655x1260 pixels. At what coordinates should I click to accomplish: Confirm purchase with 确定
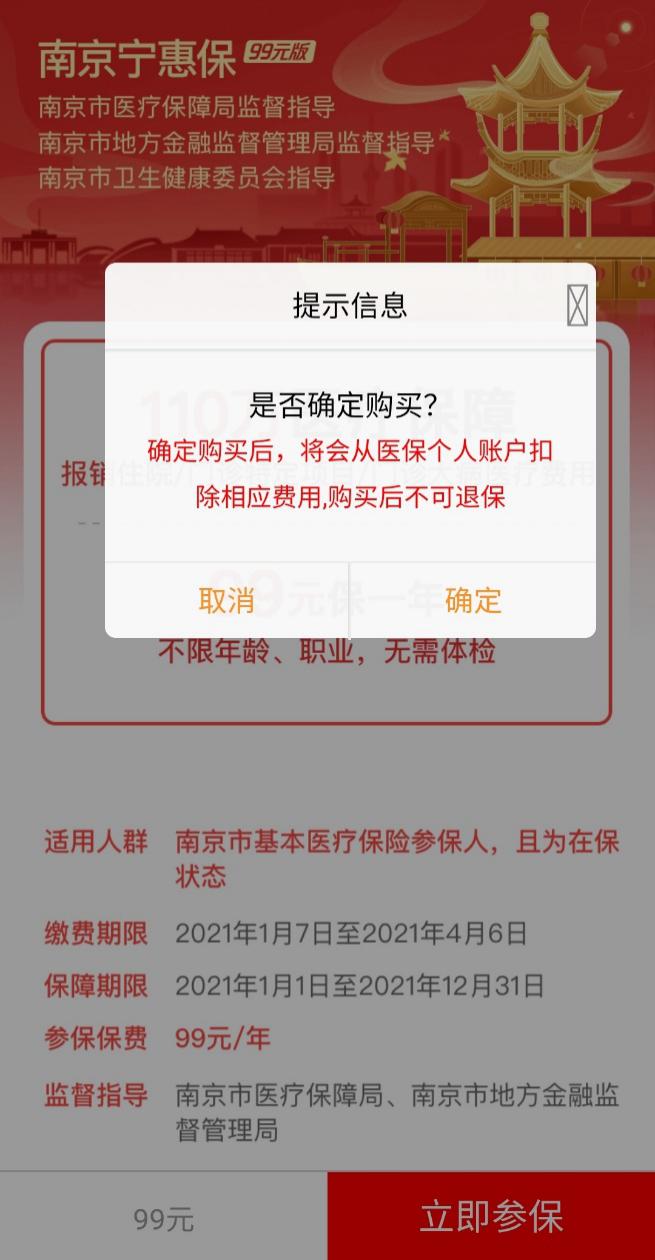pyautogui.click(x=473, y=600)
